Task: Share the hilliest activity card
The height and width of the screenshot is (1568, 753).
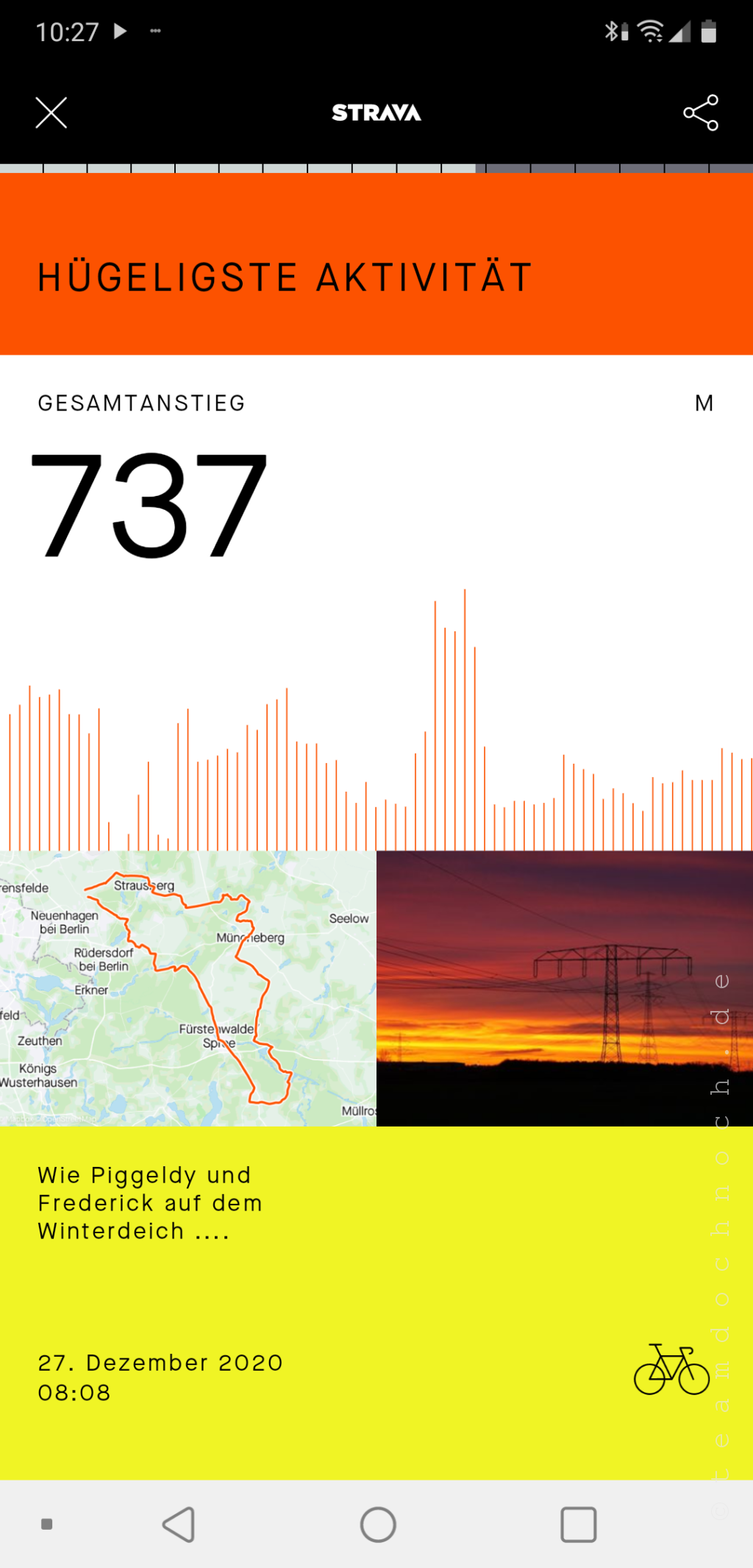Action: point(701,113)
